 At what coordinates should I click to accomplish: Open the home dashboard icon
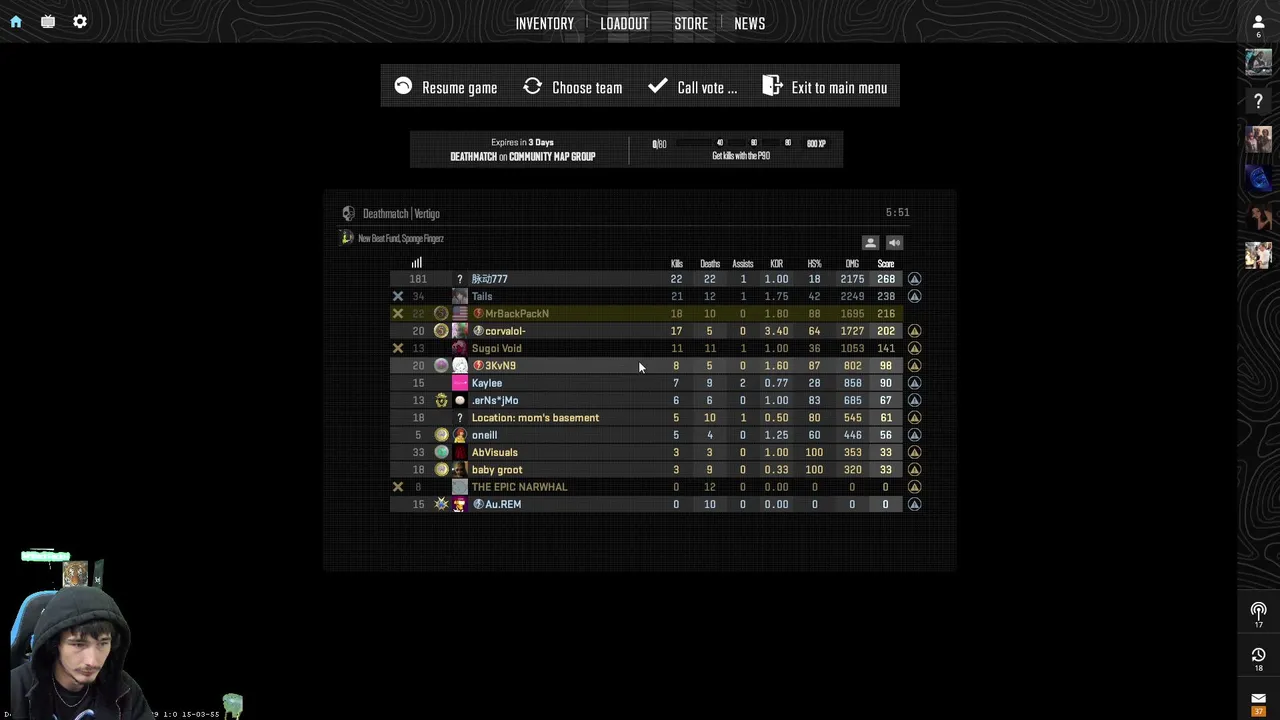(16, 21)
